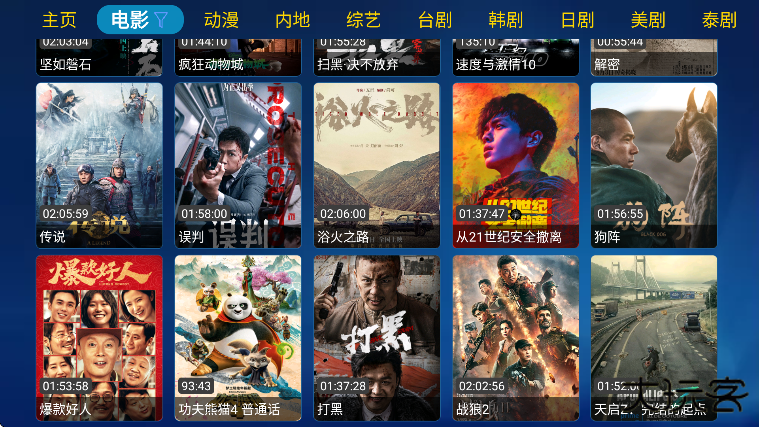The width and height of the screenshot is (759, 427).
Task: Select 功夫熊猫4 普通话 movie card
Action: [x=238, y=338]
